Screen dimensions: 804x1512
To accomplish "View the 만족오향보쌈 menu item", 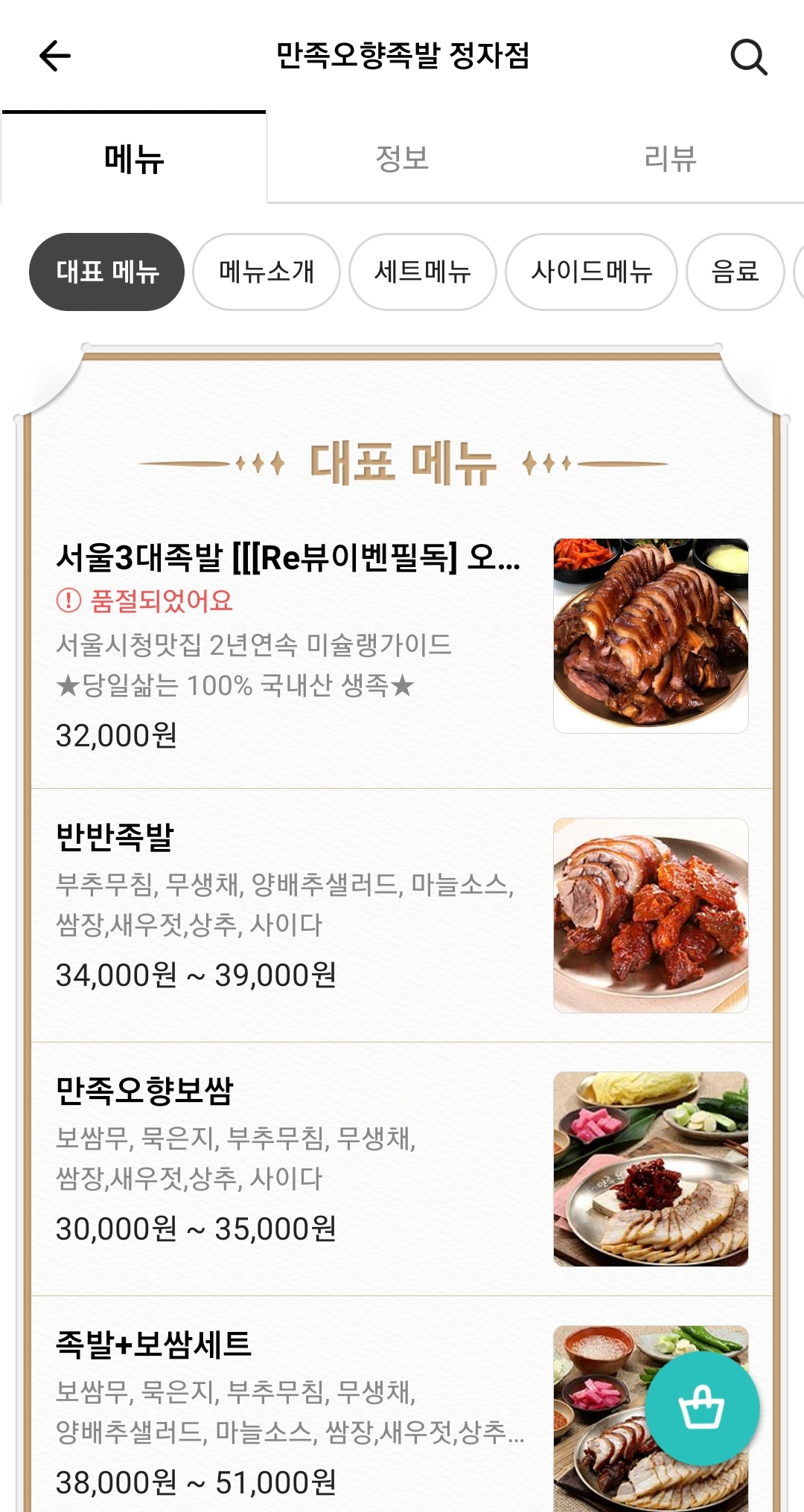I will click(402, 1169).
